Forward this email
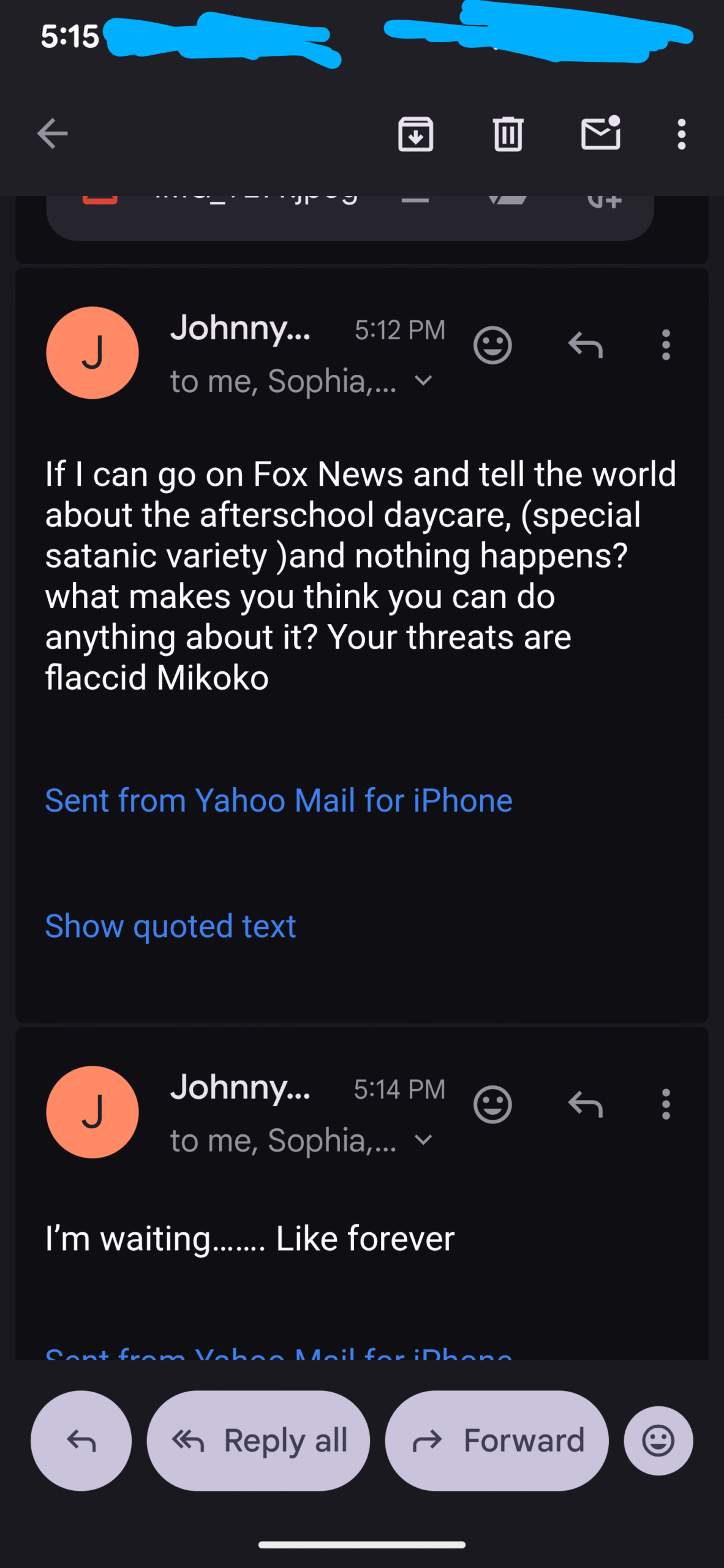724x1568 pixels. pyautogui.click(x=497, y=1441)
